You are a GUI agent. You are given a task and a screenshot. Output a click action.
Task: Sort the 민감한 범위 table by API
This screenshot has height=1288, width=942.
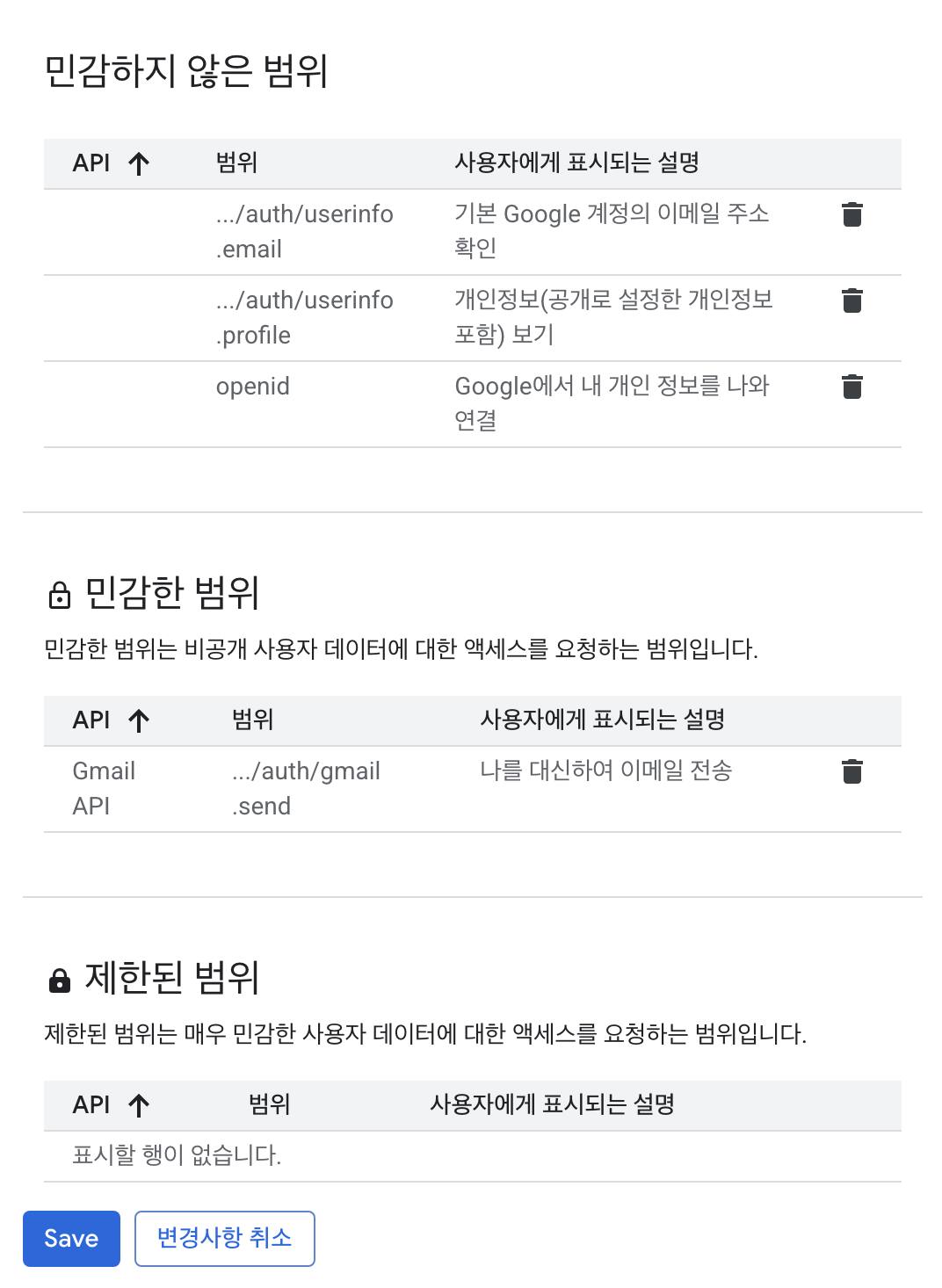112,720
